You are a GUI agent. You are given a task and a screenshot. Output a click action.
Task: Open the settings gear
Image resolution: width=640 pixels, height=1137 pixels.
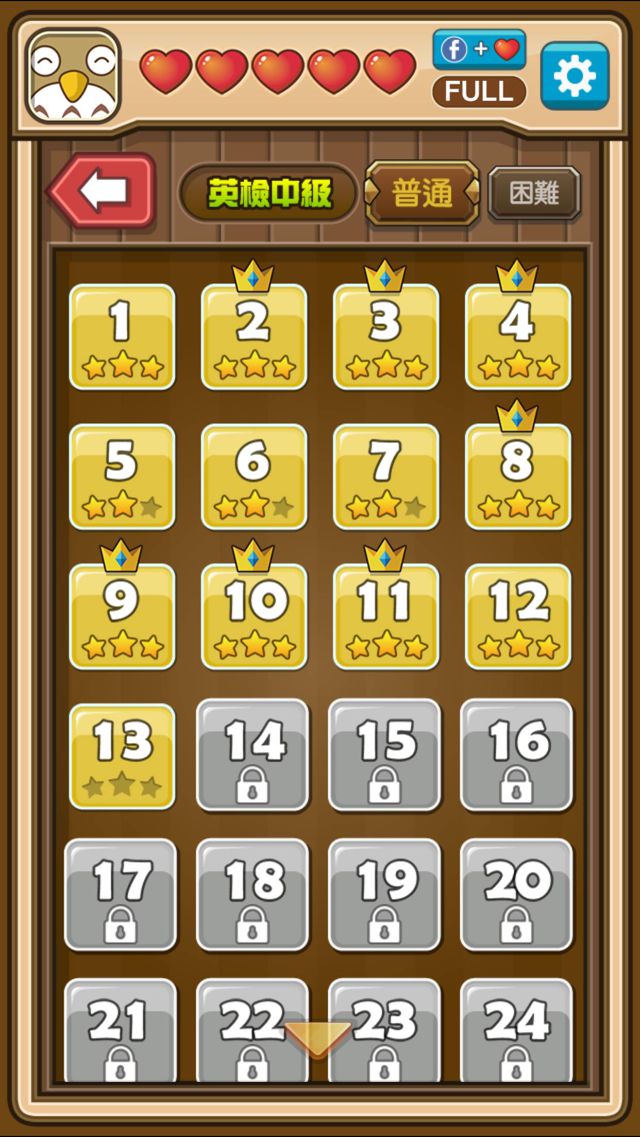click(574, 75)
